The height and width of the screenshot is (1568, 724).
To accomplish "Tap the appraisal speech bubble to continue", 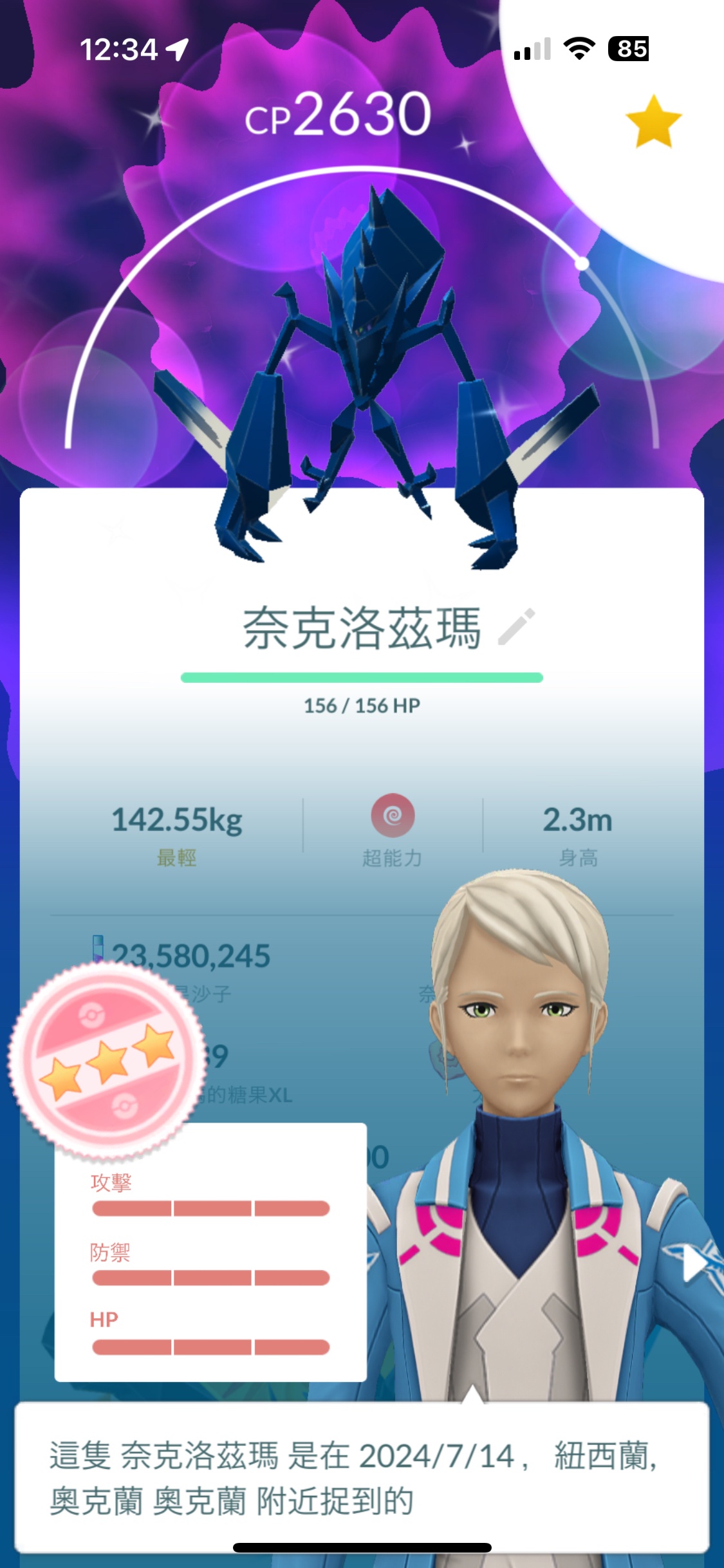I will click(362, 1478).
